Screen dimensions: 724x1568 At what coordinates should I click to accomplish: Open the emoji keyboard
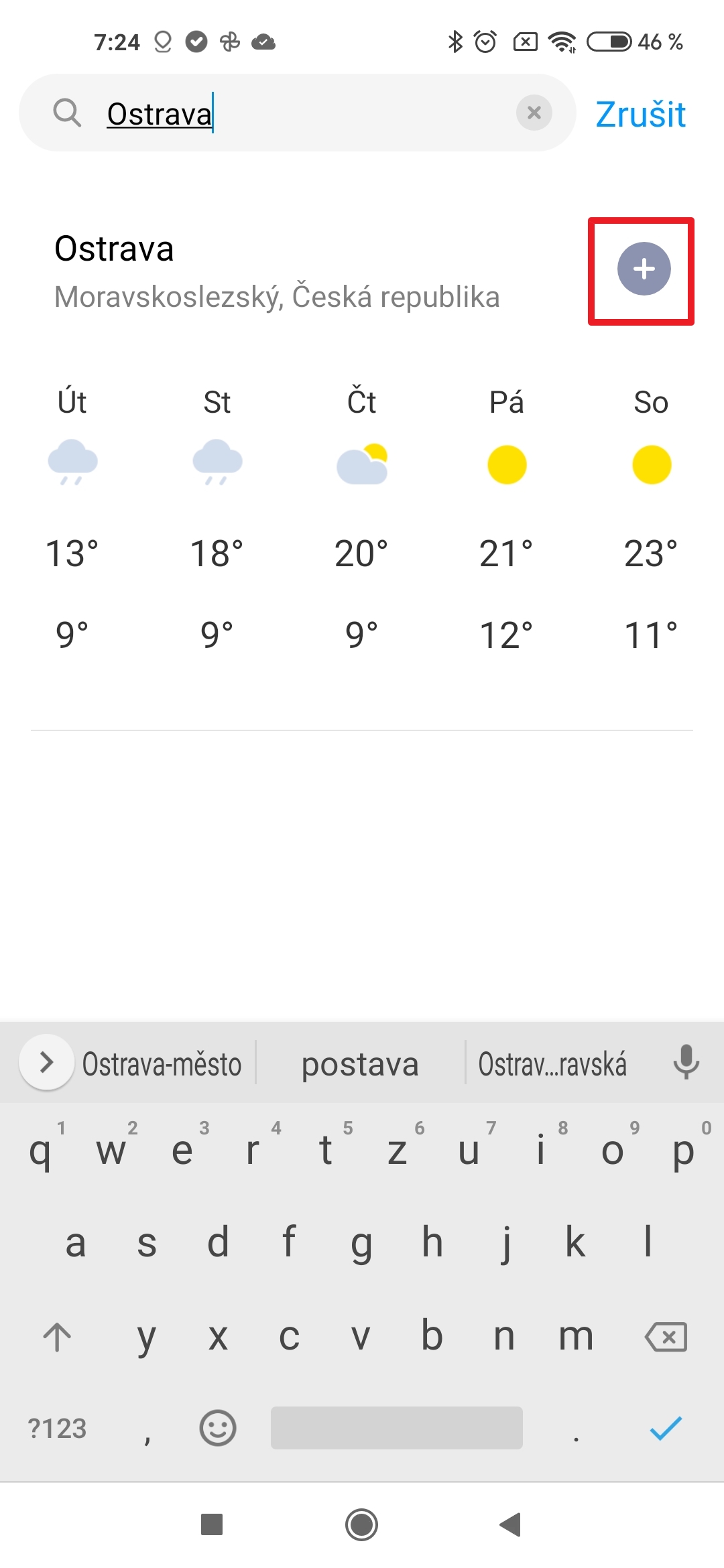[x=218, y=1428]
